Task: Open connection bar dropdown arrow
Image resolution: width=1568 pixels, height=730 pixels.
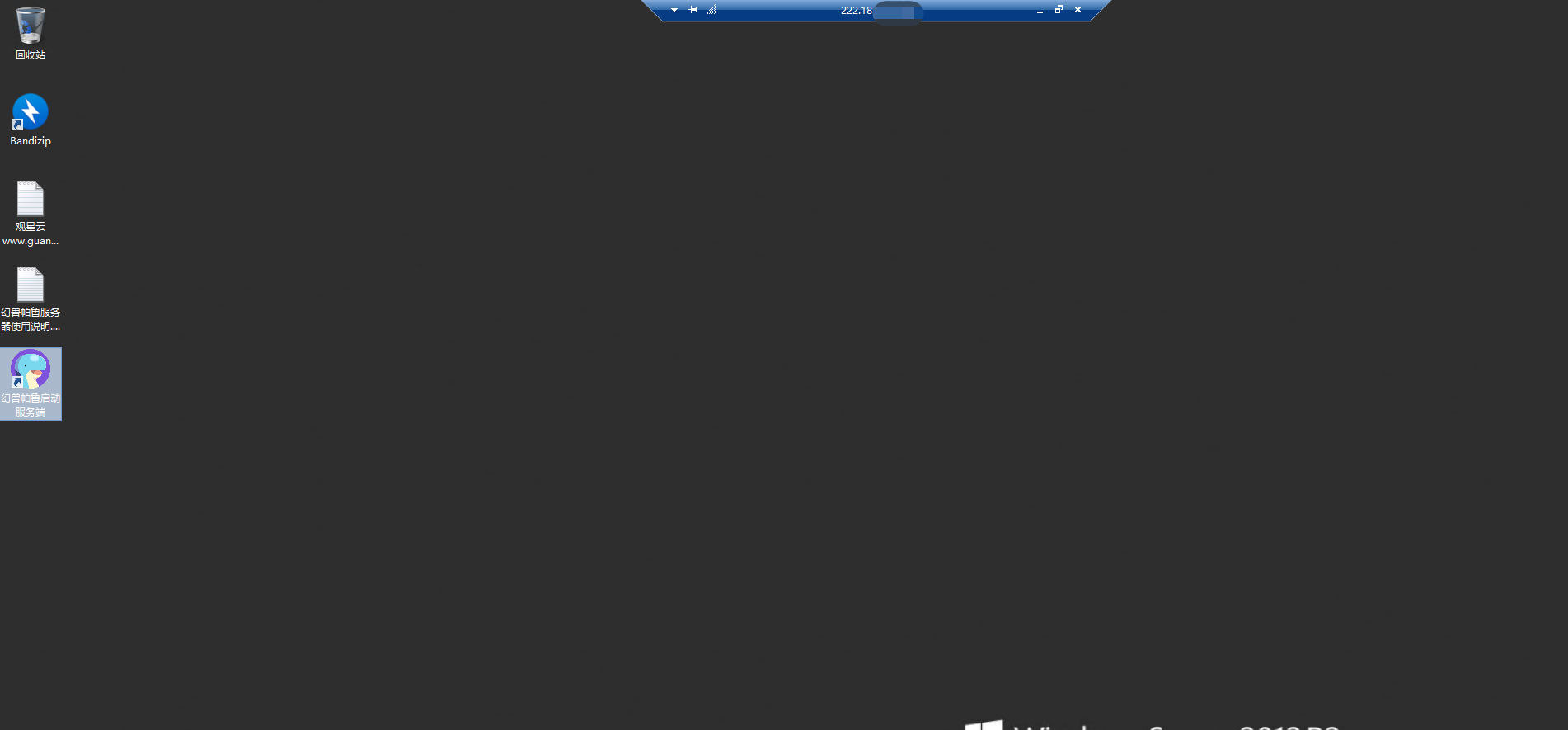Action: tap(674, 10)
